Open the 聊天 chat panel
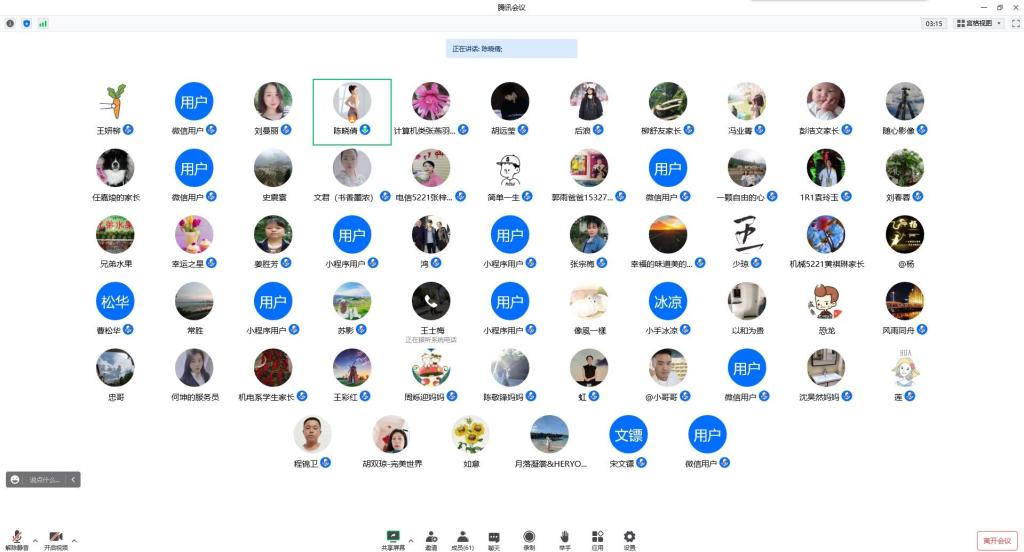Screen dimensions: 1024x552 coord(494,538)
